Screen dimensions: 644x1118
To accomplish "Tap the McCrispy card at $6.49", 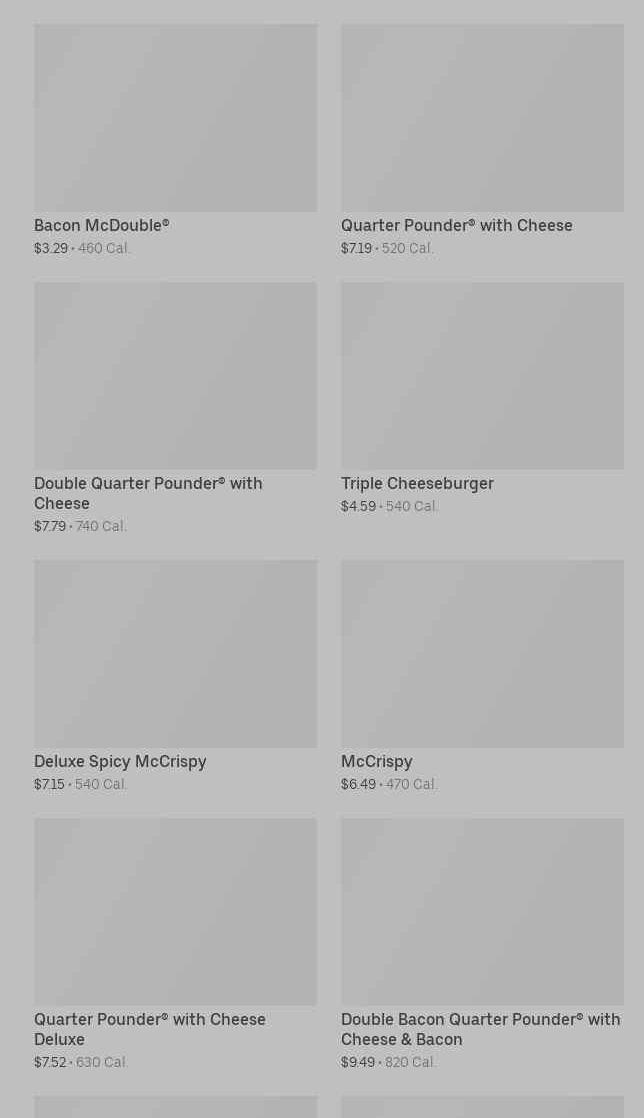I will coord(482,676).
